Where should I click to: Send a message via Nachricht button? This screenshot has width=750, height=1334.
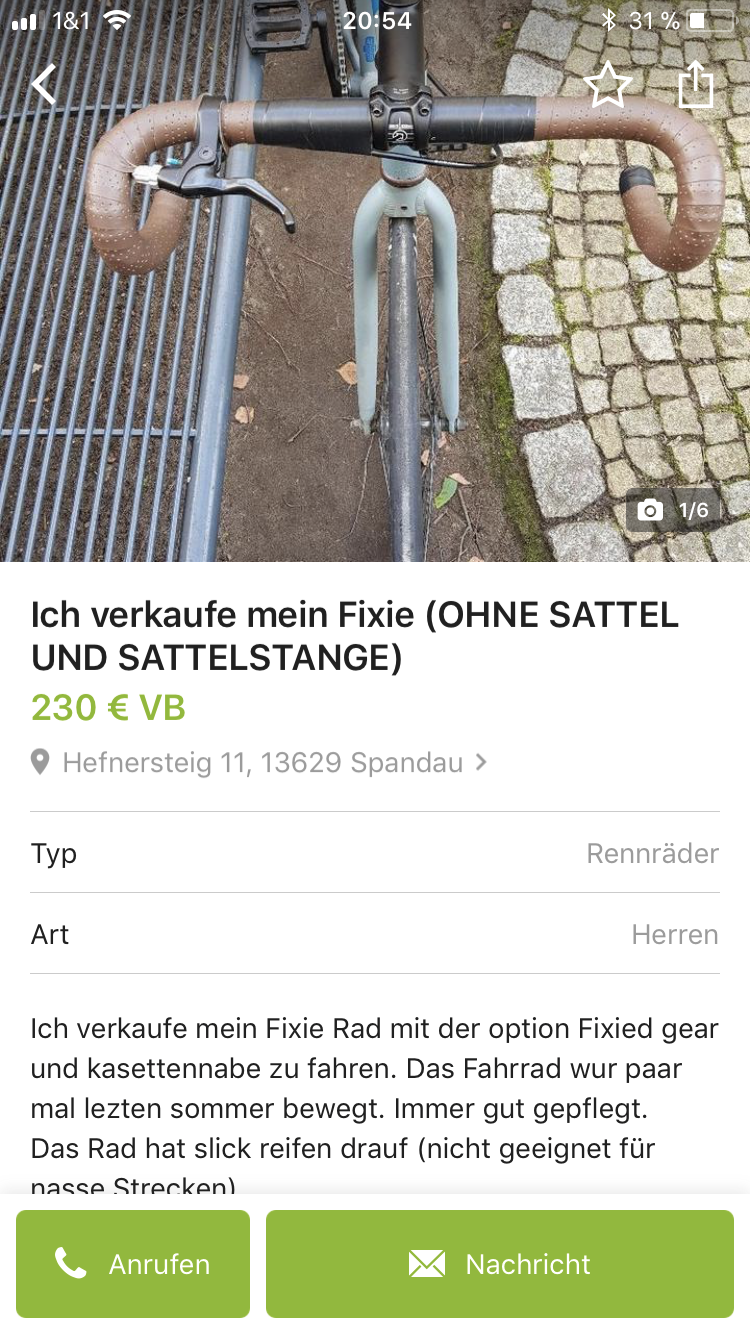point(499,1264)
